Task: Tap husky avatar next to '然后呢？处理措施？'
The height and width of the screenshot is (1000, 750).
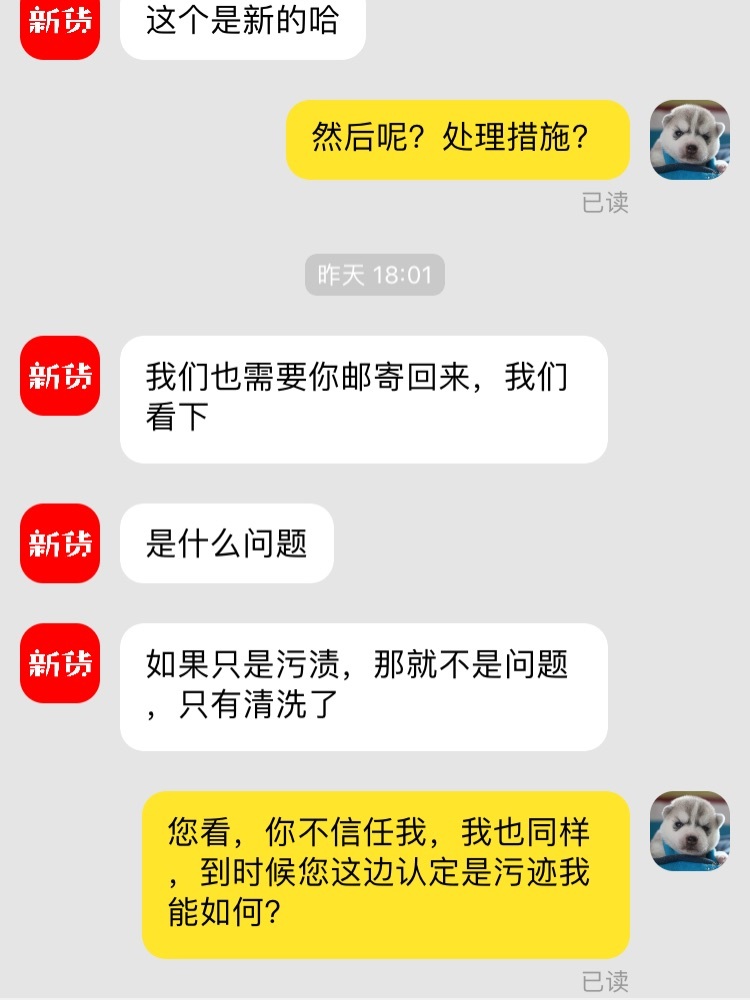Action: click(x=690, y=140)
